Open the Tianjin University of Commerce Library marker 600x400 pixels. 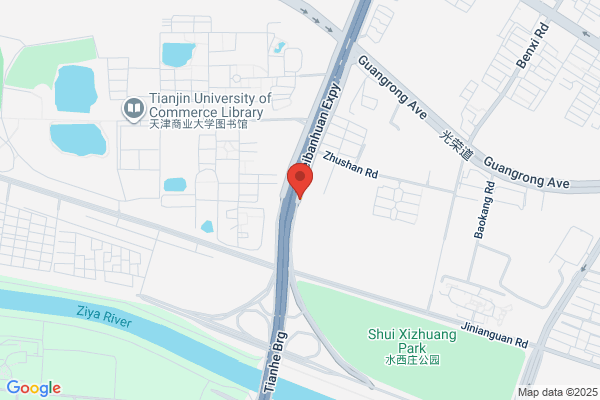coord(134,109)
